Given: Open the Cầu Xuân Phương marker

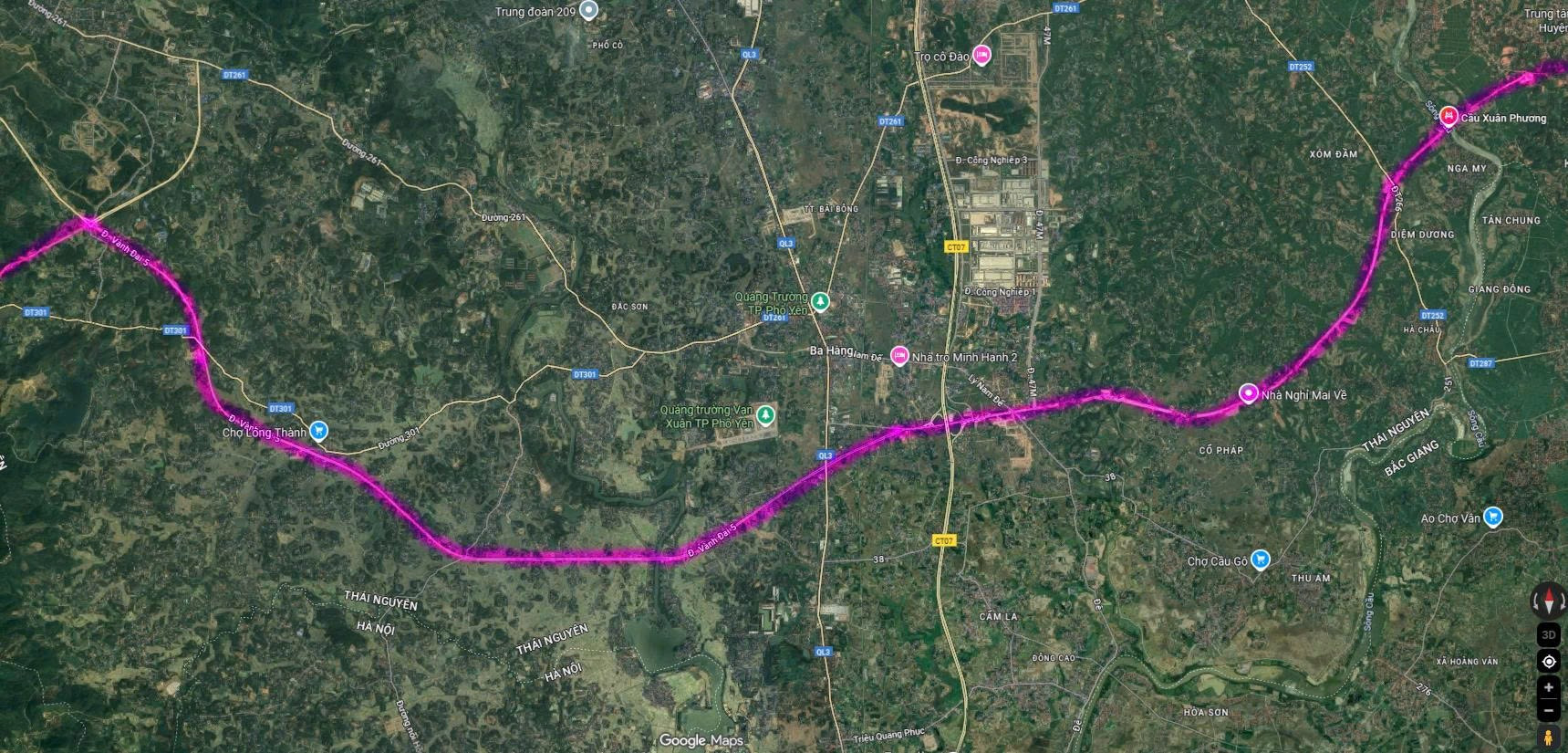Looking at the screenshot, I should (1448, 116).
